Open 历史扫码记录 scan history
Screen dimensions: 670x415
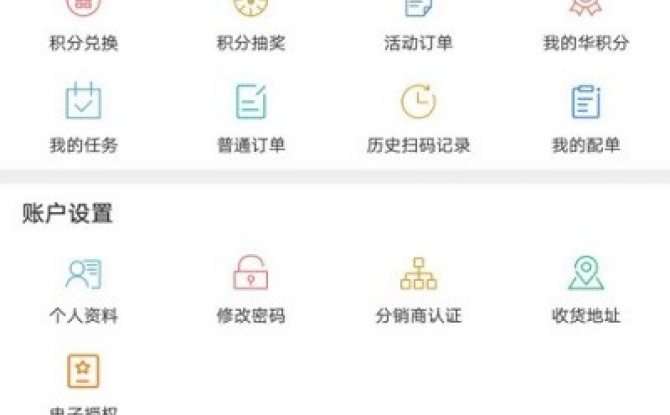pyautogui.click(x=418, y=118)
